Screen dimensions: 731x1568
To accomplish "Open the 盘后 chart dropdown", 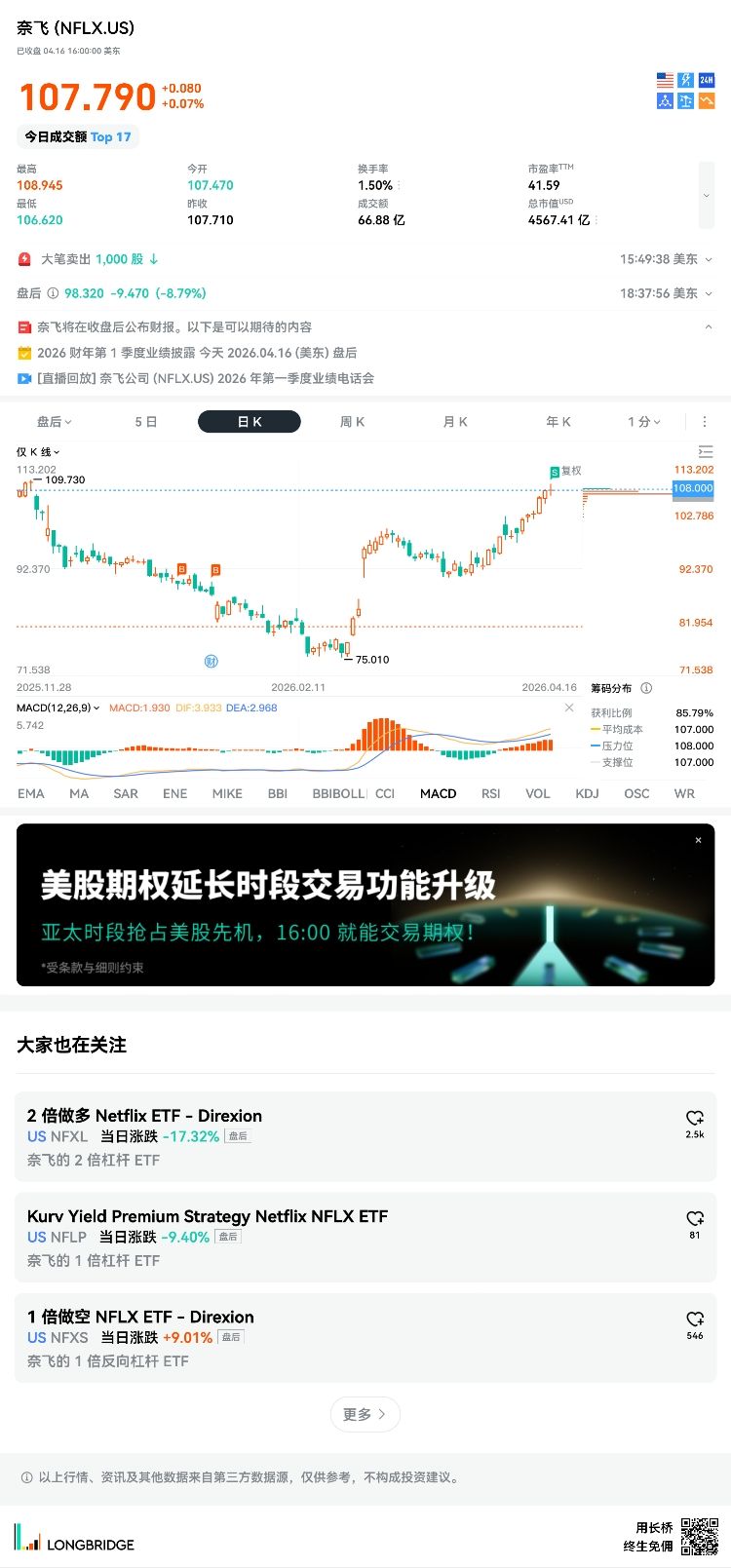I will (55, 422).
